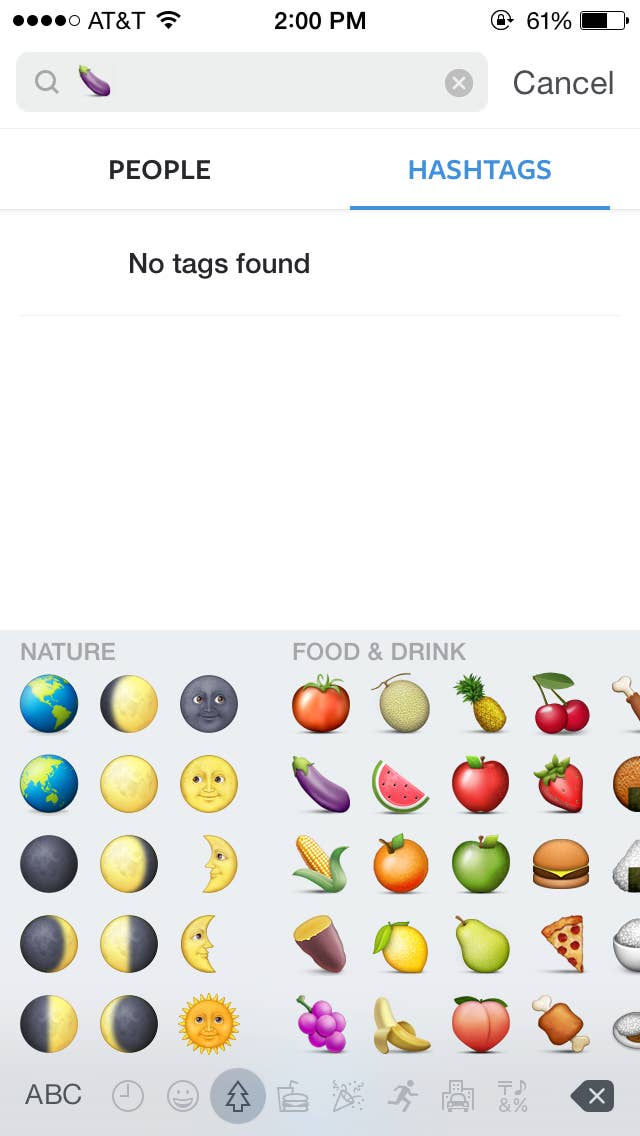Insert the eggplant emoji

tap(321, 785)
